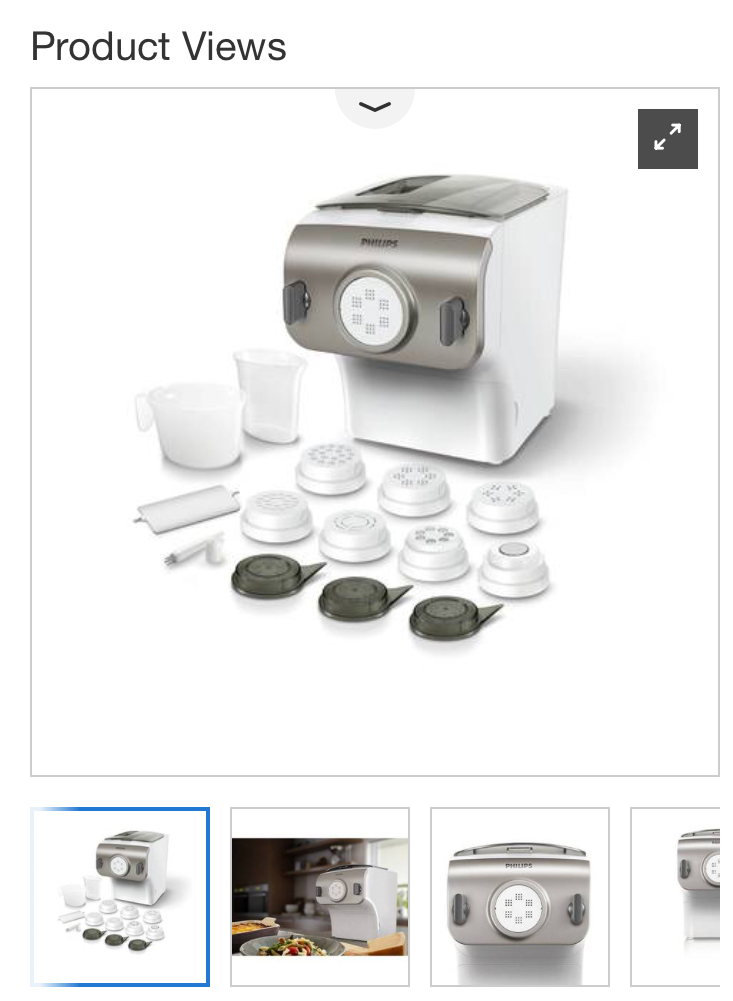
Task: Select the kitchen scene thumbnail
Action: 320,897
